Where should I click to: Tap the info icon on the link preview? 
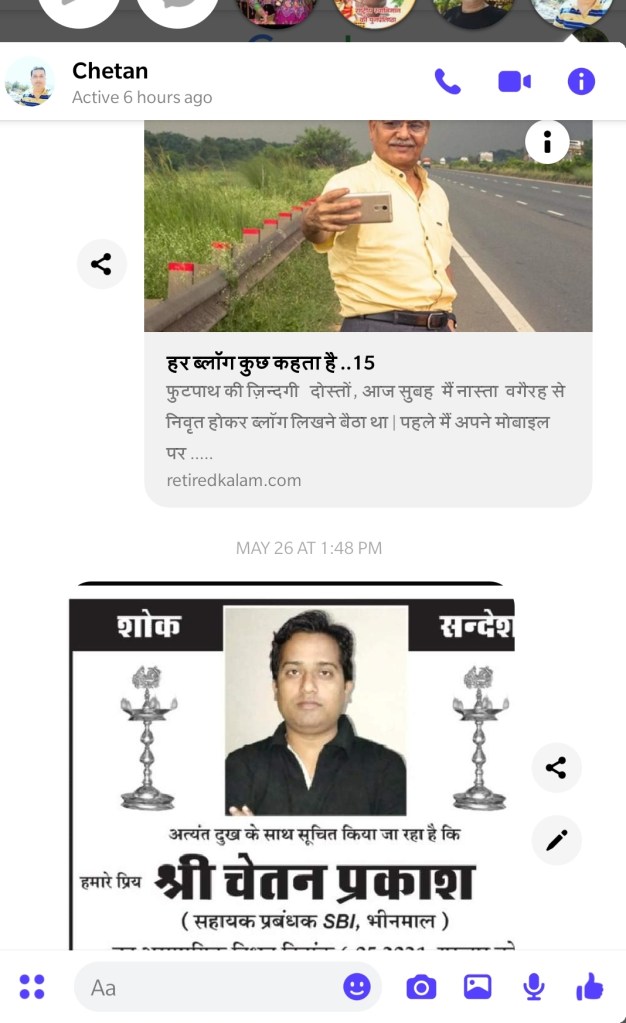[547, 143]
